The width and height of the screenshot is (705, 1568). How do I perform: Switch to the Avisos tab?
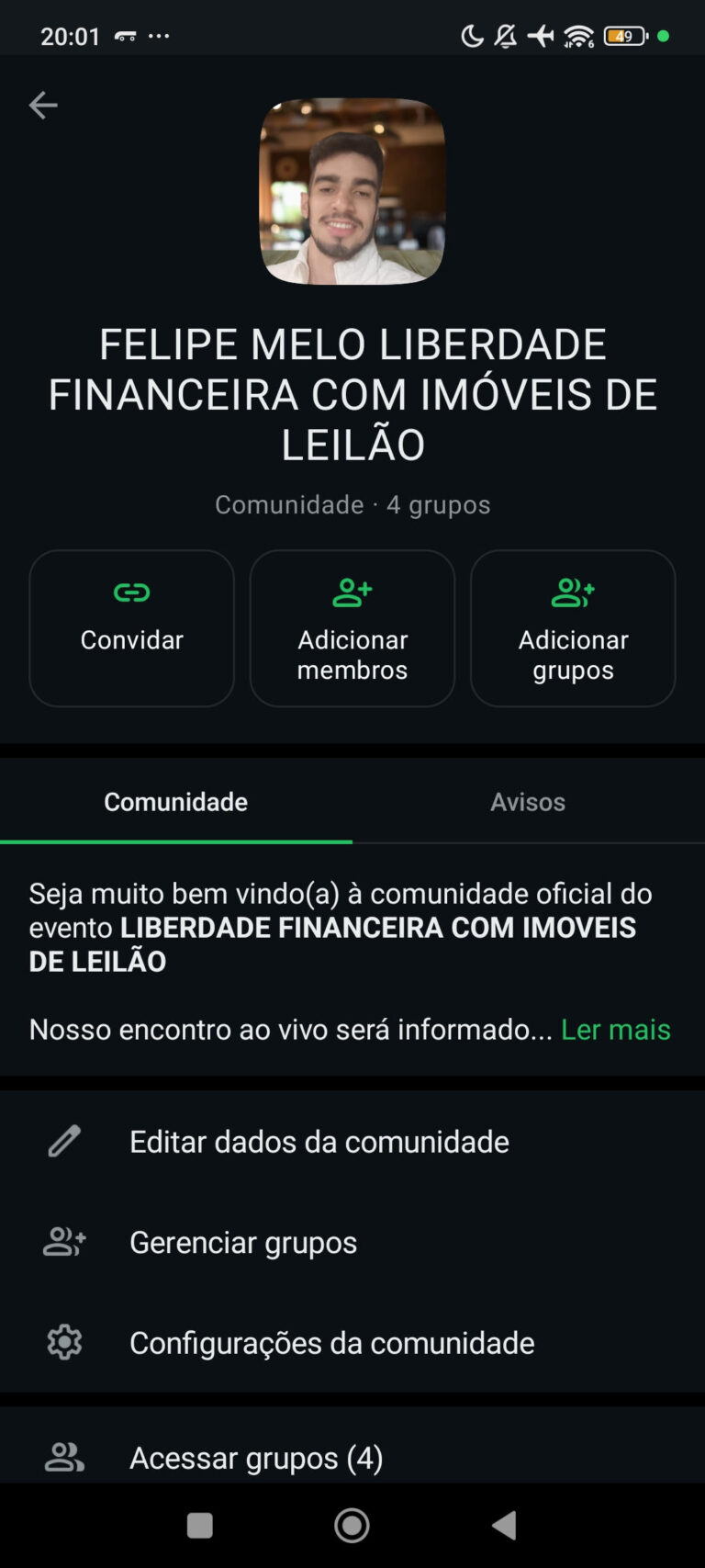coord(528,802)
